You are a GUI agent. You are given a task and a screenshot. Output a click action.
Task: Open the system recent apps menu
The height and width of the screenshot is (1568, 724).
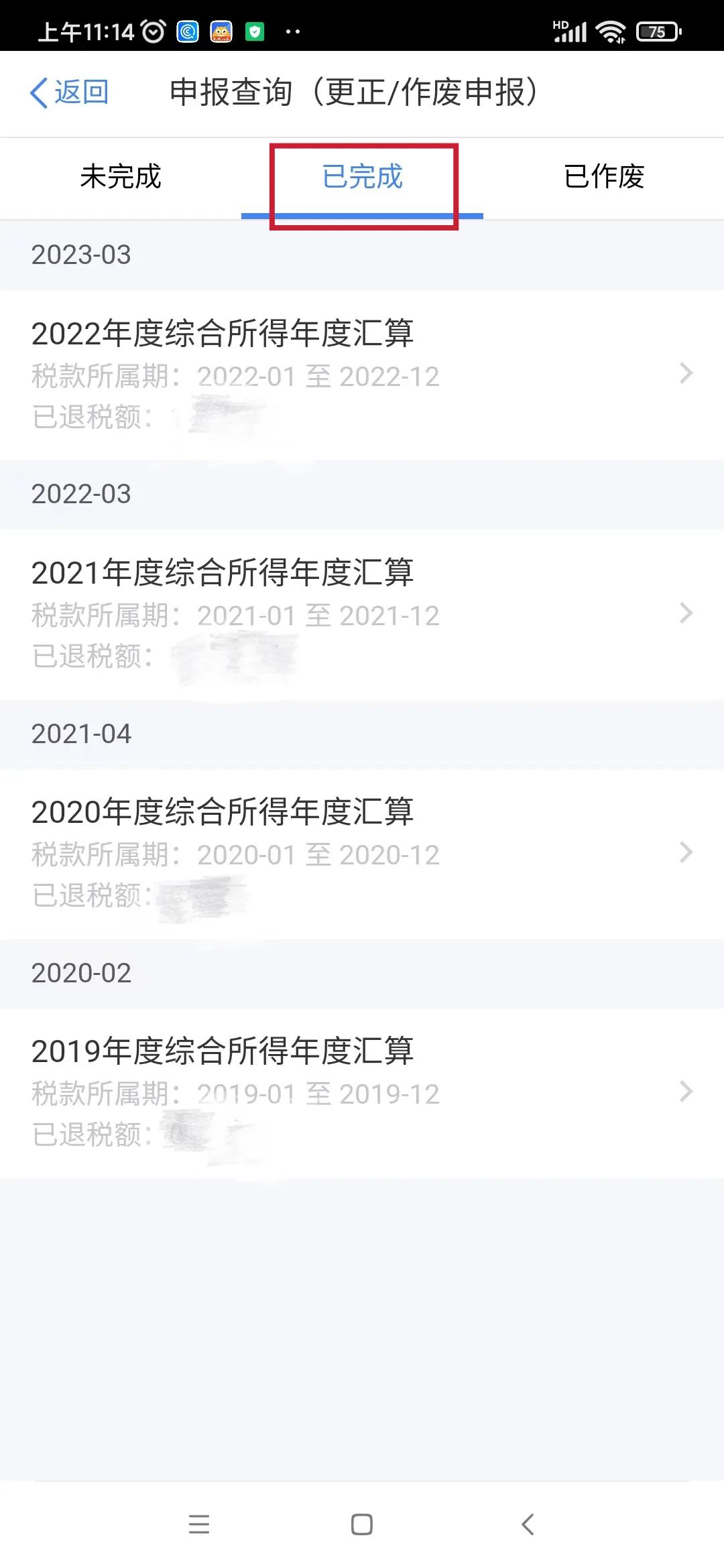click(x=199, y=1524)
